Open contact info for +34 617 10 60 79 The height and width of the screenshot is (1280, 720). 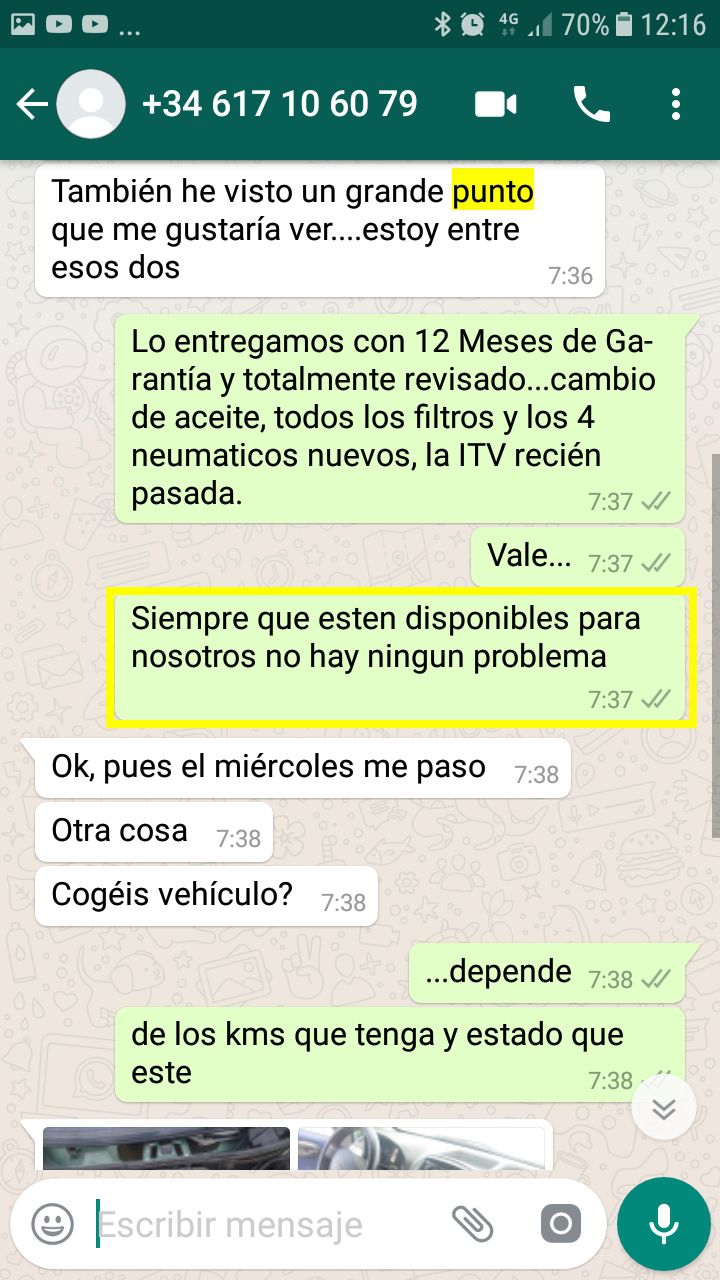(x=280, y=105)
